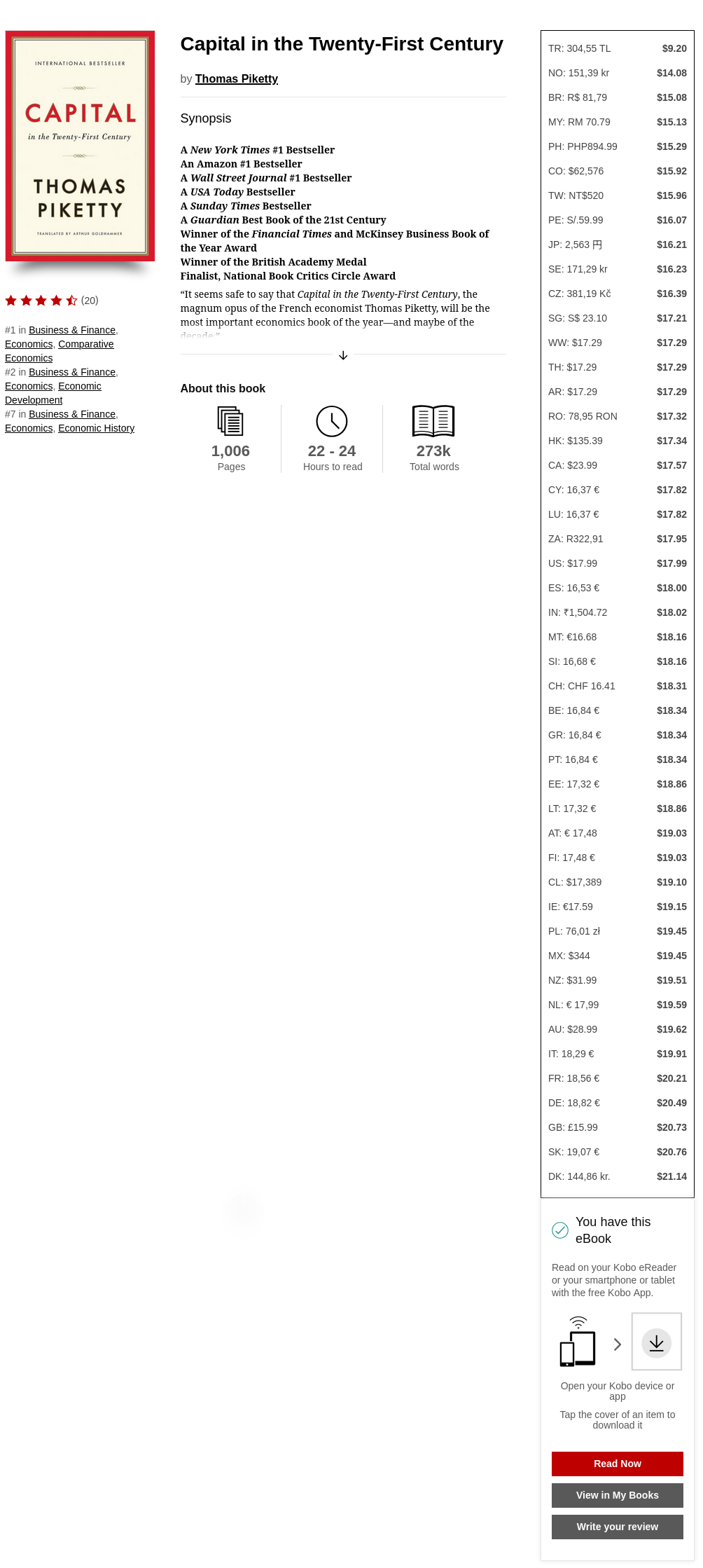703x1568 pixels.
Task: View this eBook in My Books
Action: 617,1495
